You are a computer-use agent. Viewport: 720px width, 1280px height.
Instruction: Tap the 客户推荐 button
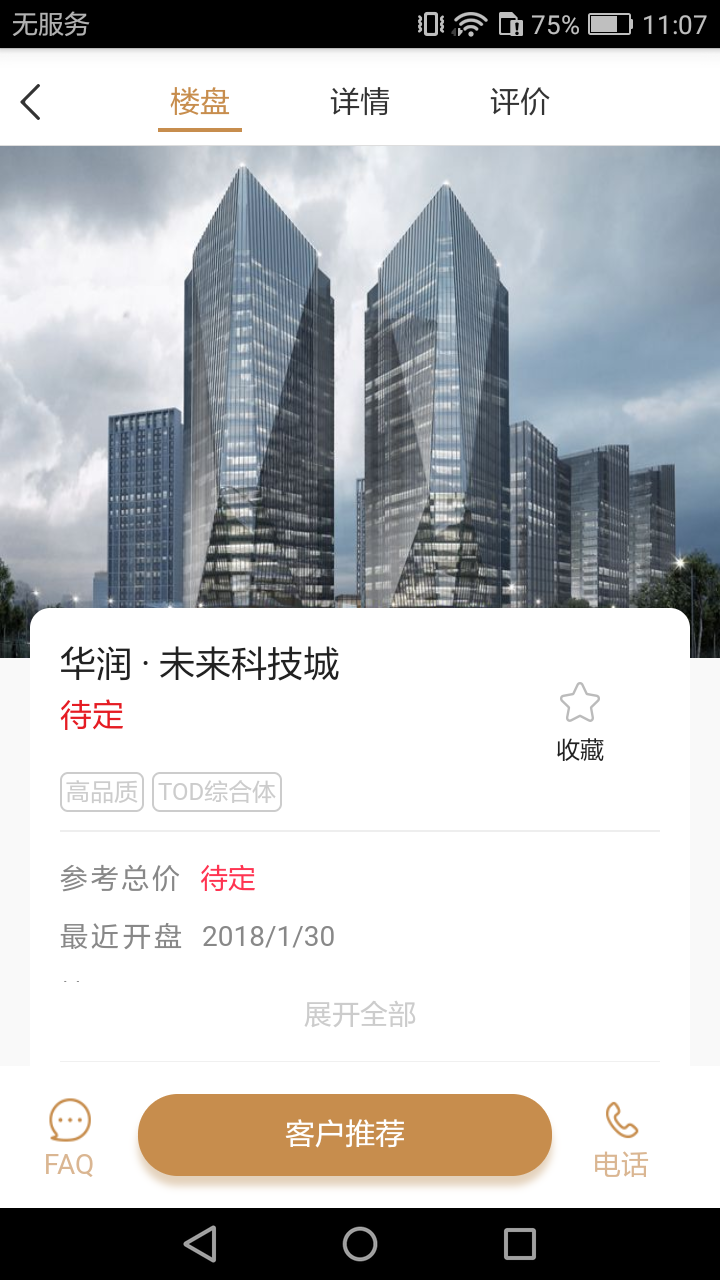click(x=345, y=1134)
